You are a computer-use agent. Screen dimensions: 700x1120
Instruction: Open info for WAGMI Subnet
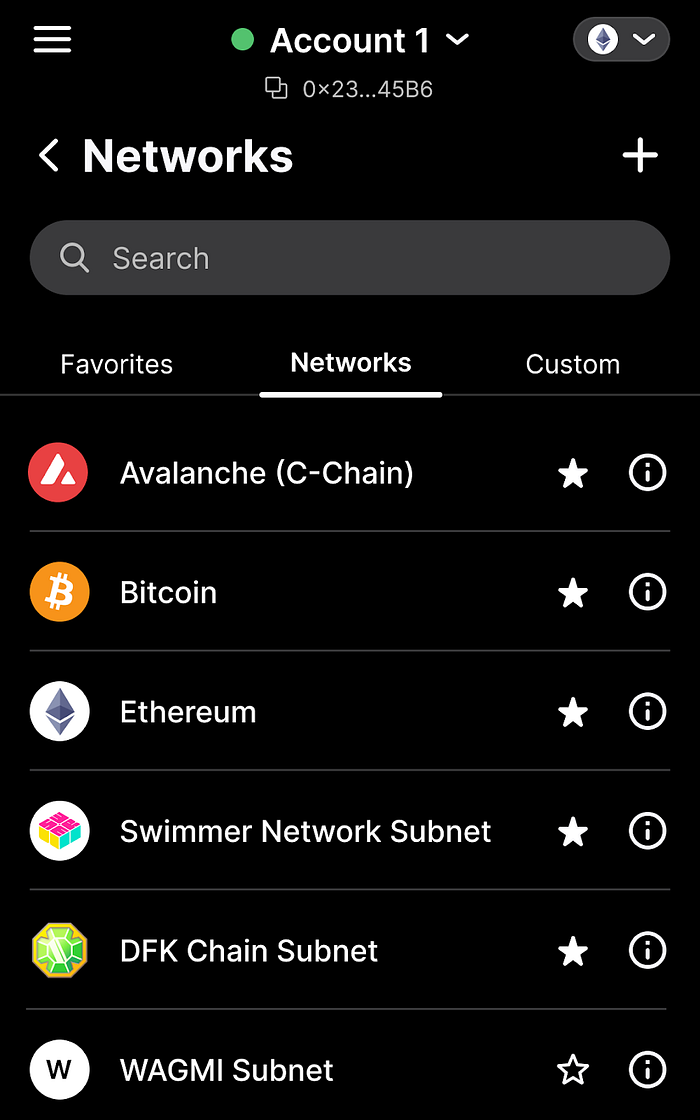point(648,1070)
